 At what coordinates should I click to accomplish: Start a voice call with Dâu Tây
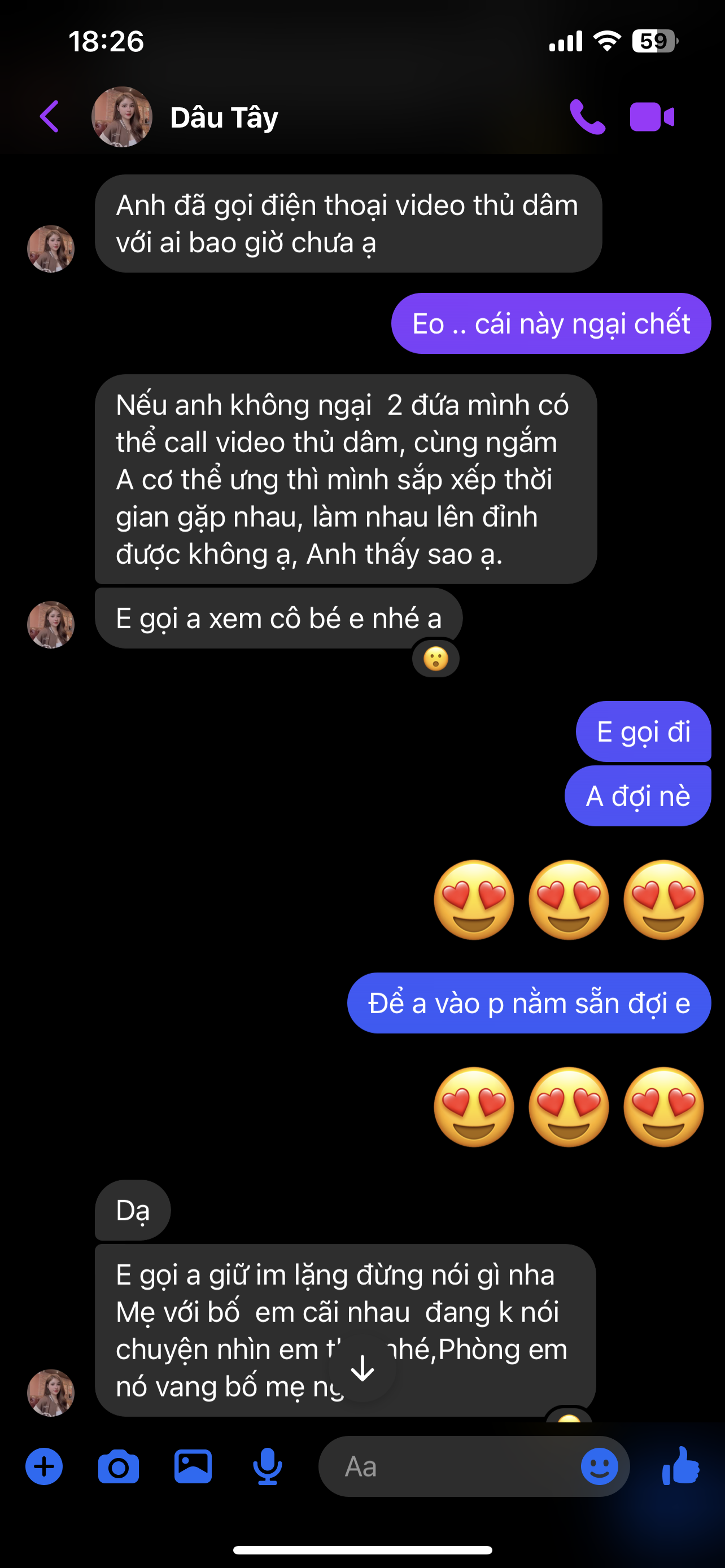pos(587,116)
